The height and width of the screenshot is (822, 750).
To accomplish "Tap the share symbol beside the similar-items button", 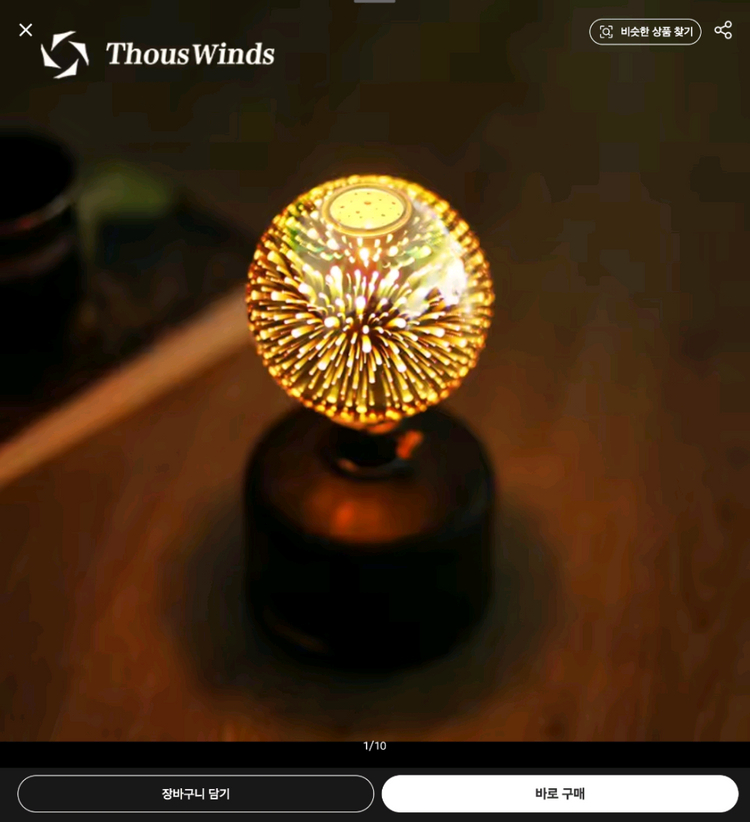I will pyautogui.click(x=723, y=32).
